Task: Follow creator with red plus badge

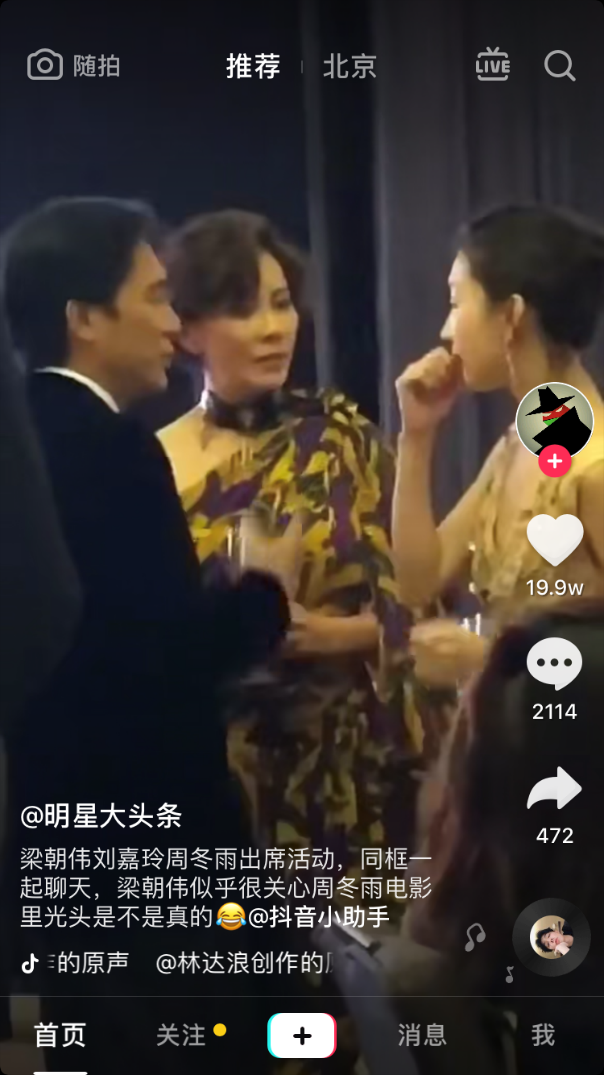Action: pos(555,461)
